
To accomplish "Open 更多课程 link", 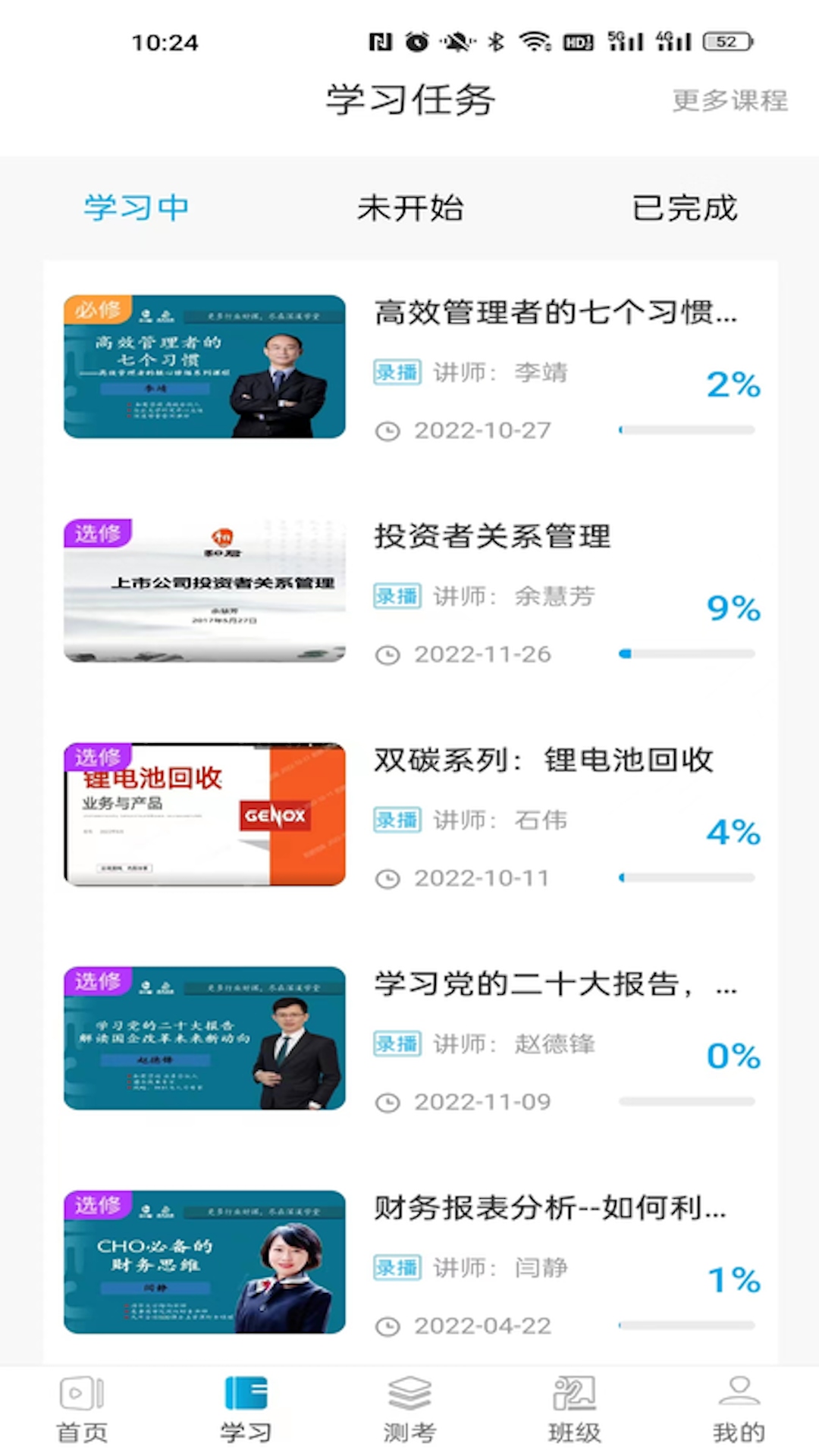I will (x=729, y=99).
